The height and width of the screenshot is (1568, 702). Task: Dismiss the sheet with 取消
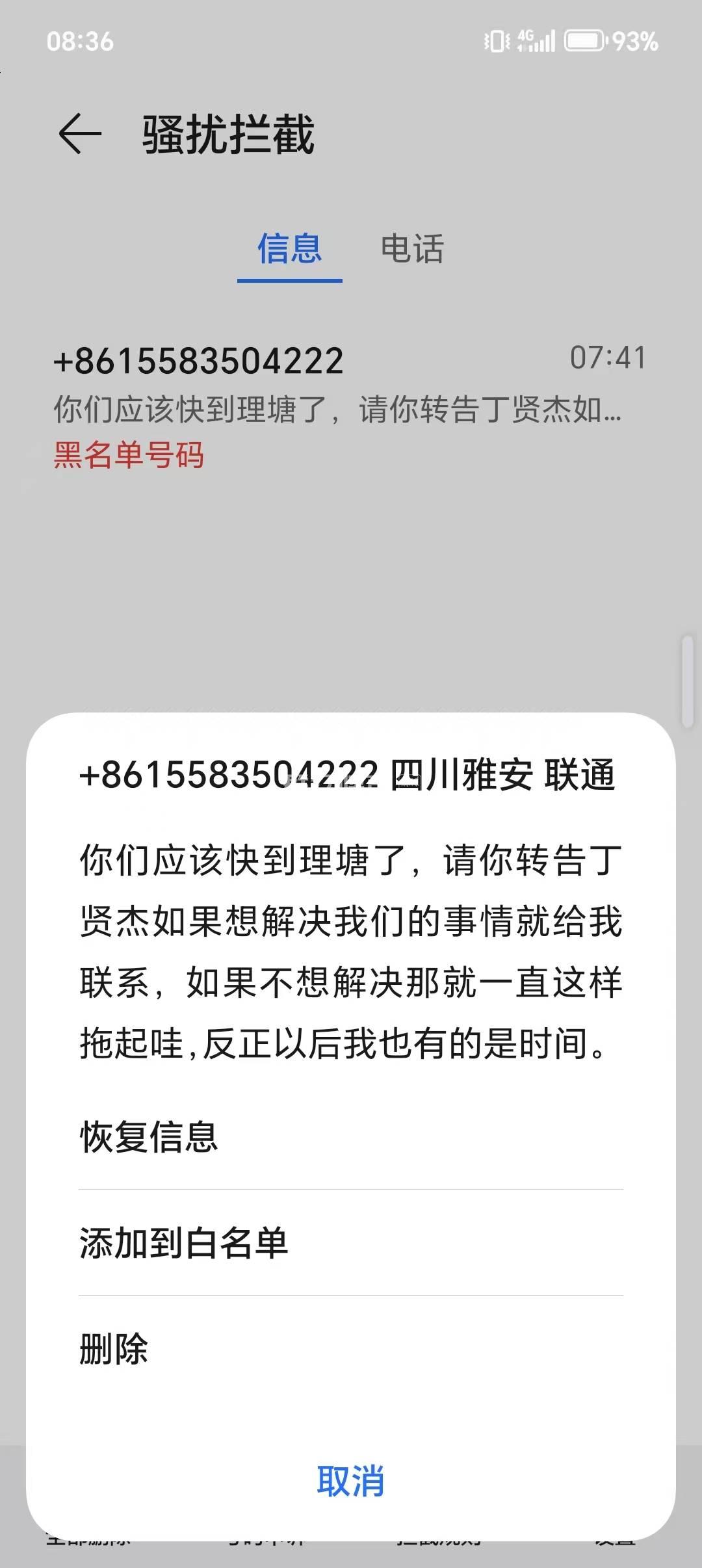click(350, 1481)
